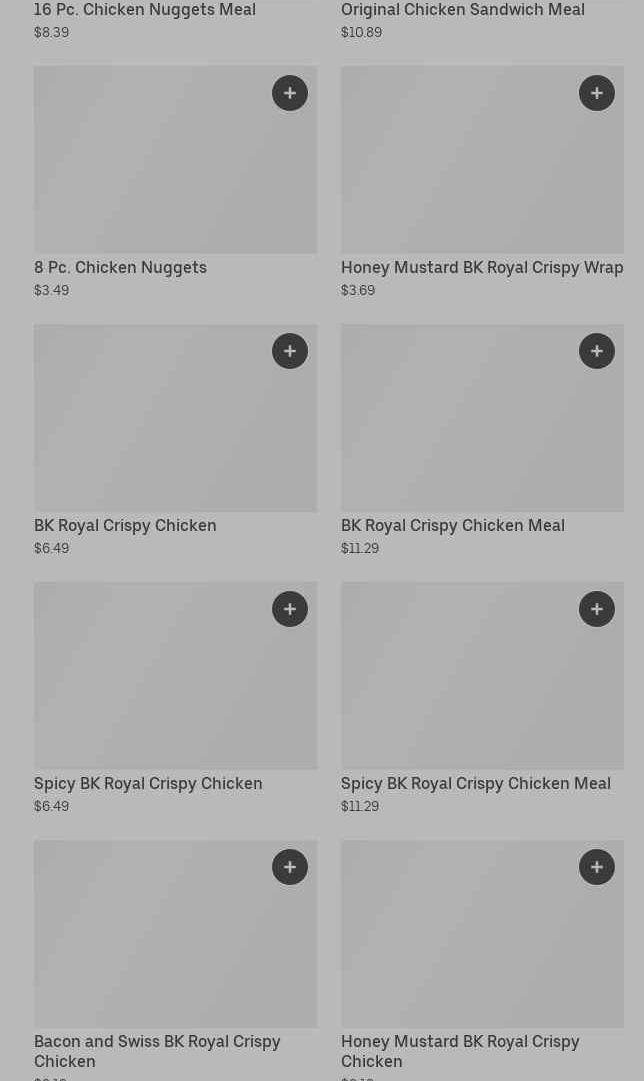This screenshot has width=644, height=1081.
Task: Add 8 Pc. Chicken Nuggets to order
Action: (x=290, y=93)
